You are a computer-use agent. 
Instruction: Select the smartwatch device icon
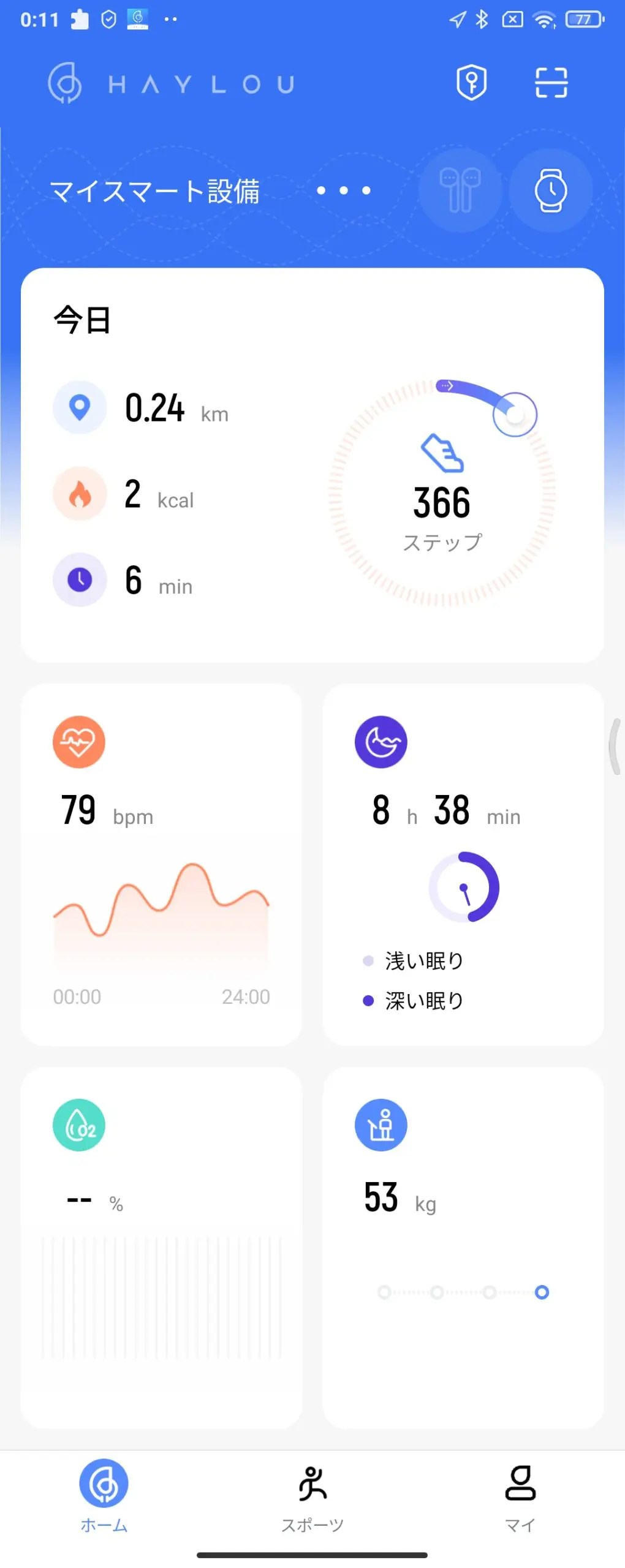pyautogui.click(x=551, y=190)
